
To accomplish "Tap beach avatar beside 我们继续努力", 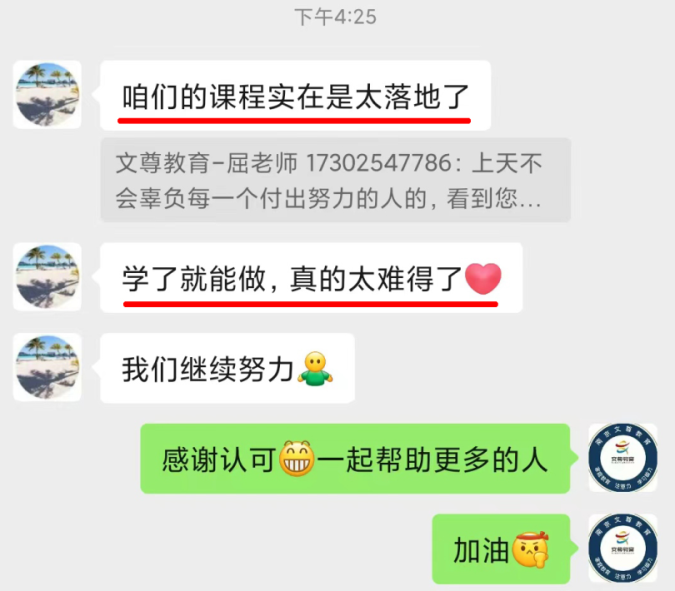I will 47,367.
